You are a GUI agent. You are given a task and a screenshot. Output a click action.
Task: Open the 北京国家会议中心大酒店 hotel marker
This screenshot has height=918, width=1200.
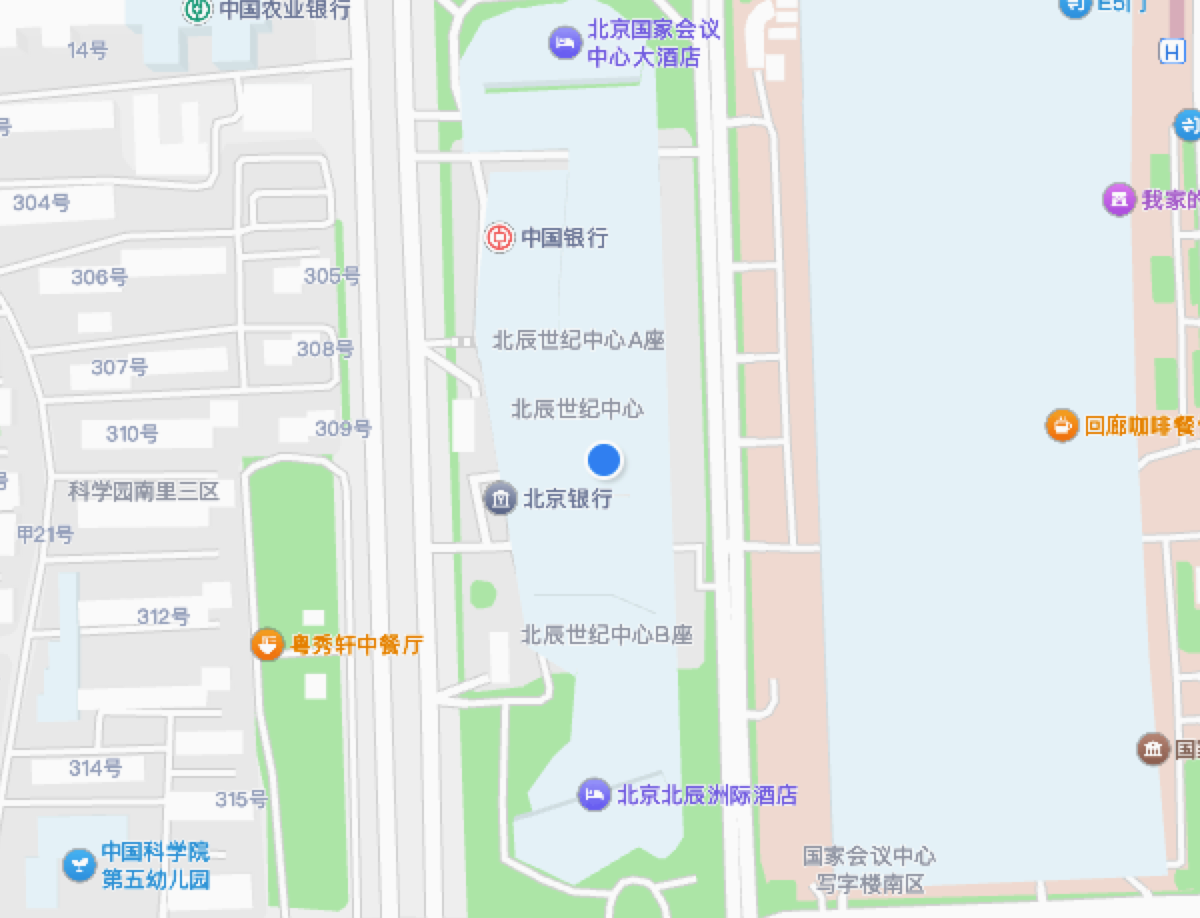[565, 43]
